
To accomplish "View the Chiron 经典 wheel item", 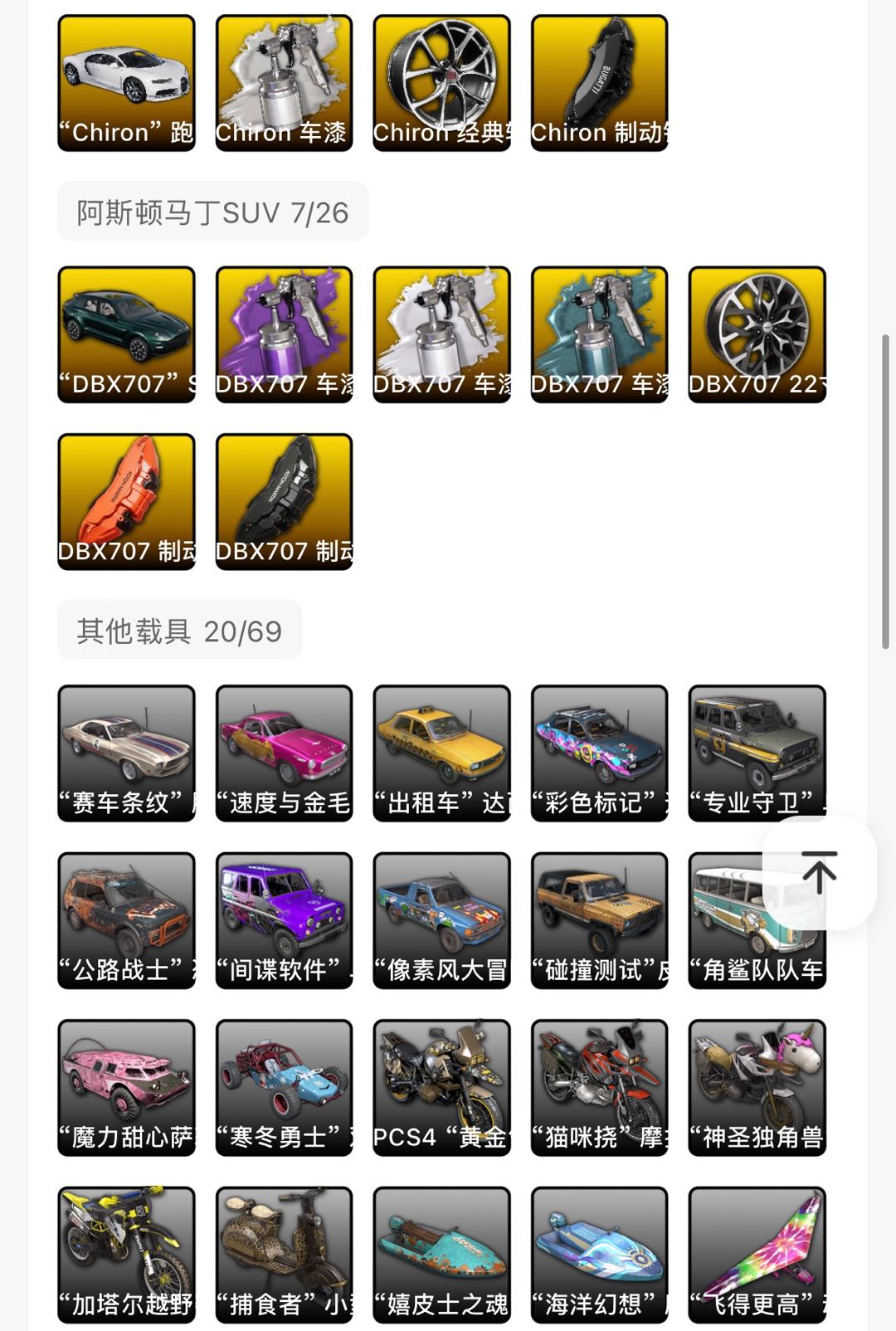I will pyautogui.click(x=441, y=83).
